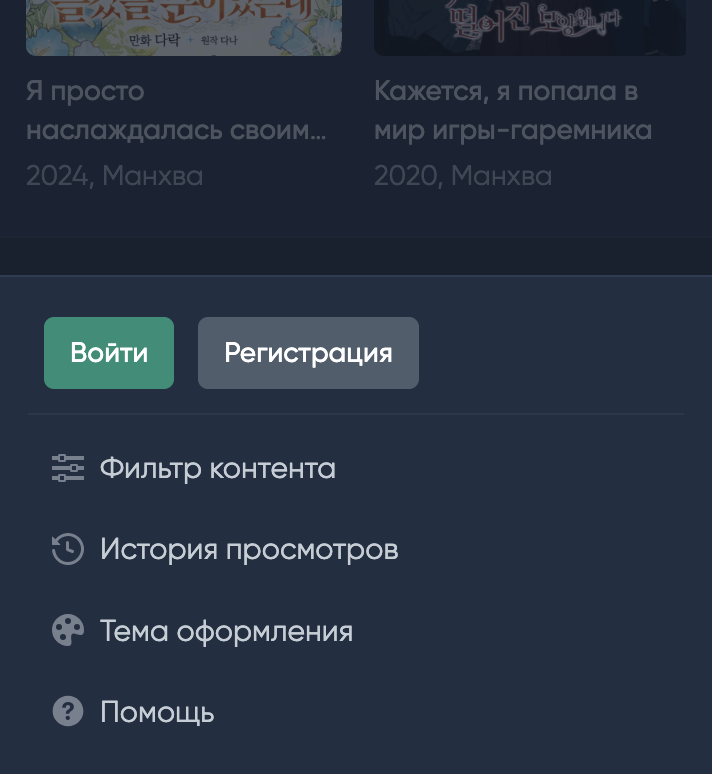This screenshot has height=774, width=712.
Task: Change Тема оформления
Action: click(226, 631)
